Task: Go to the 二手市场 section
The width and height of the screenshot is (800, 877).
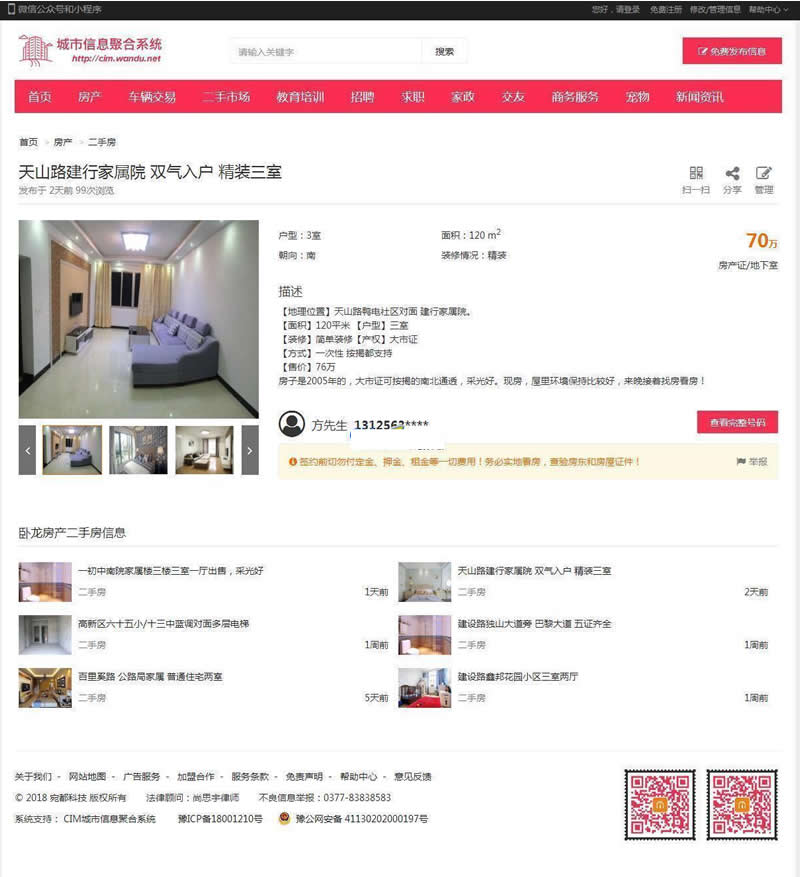Action: (226, 97)
